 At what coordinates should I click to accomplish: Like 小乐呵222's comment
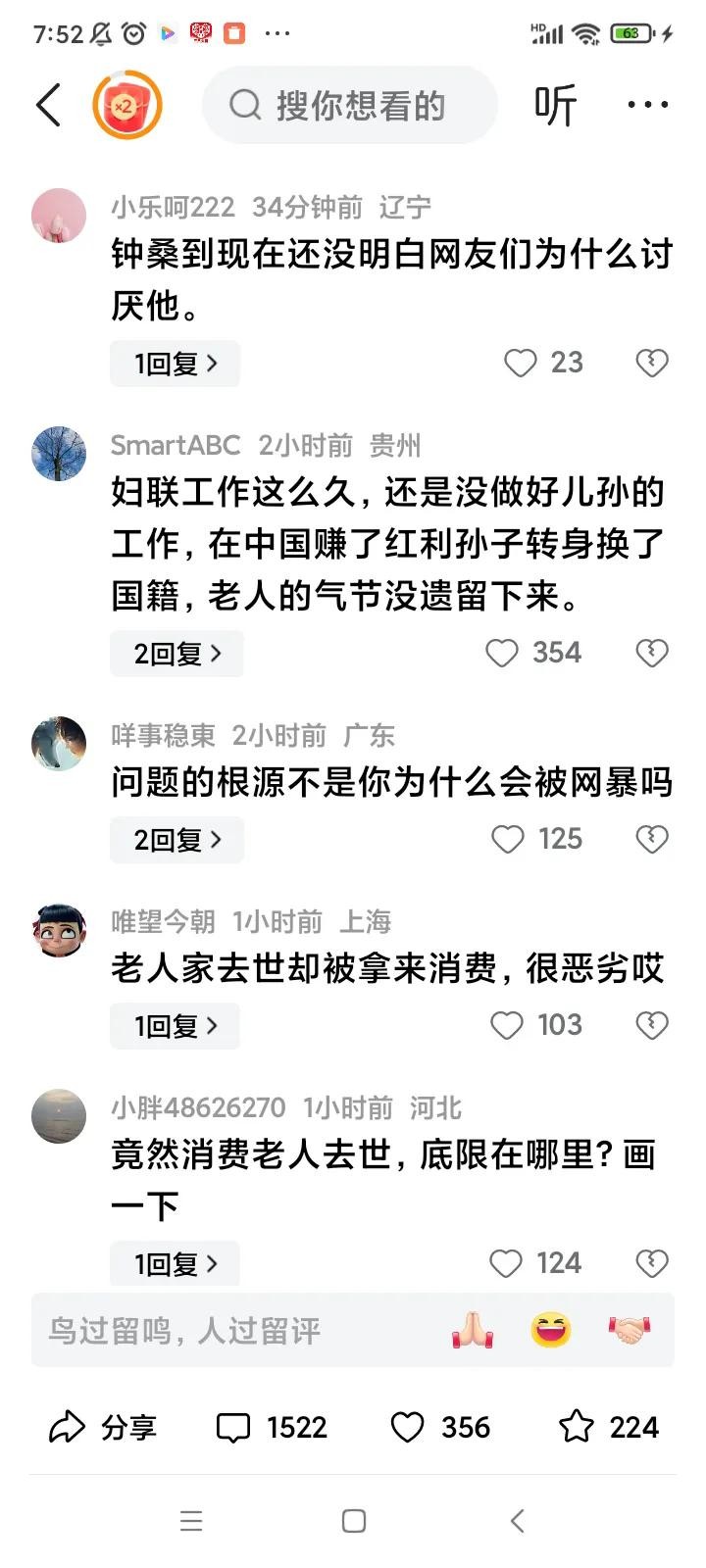point(521,363)
